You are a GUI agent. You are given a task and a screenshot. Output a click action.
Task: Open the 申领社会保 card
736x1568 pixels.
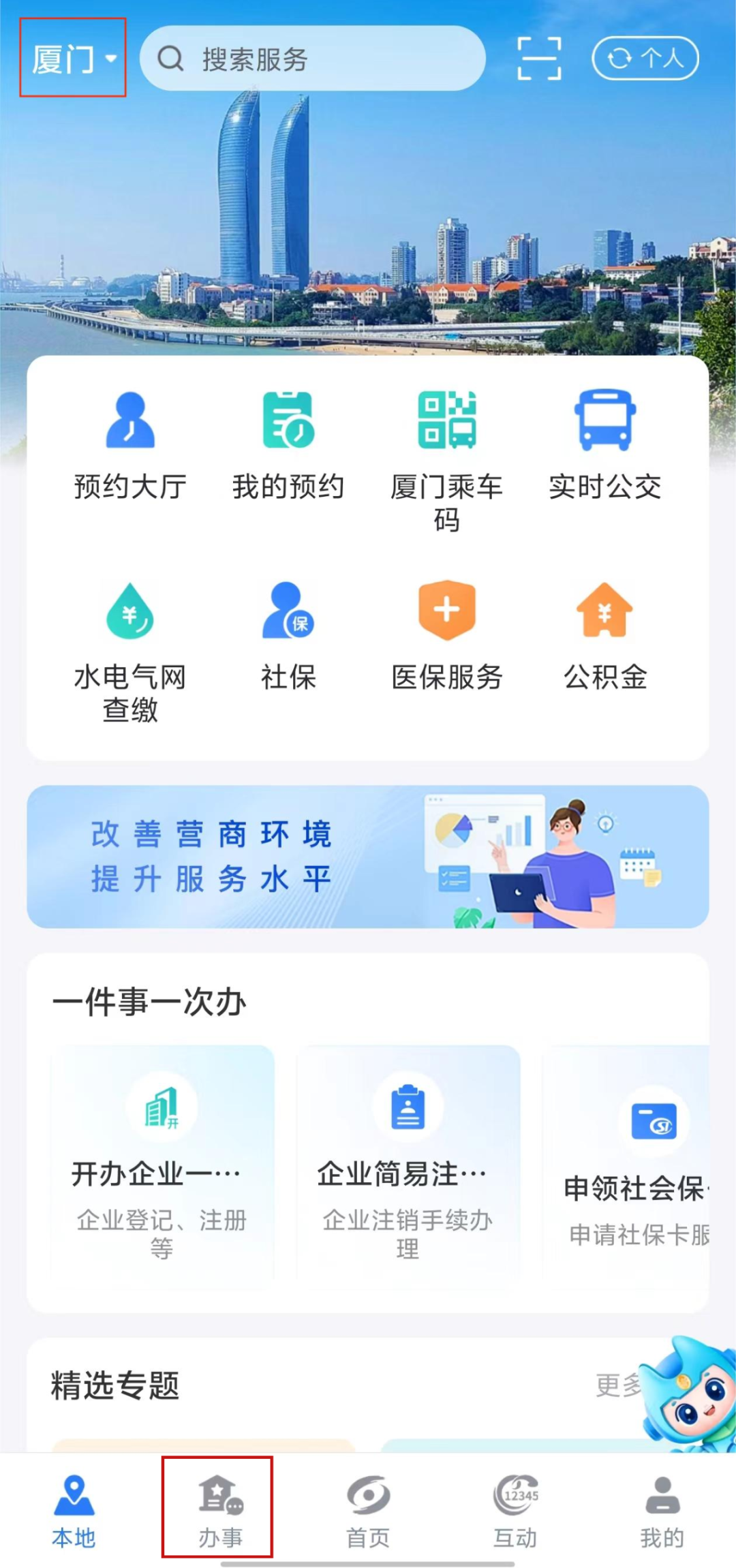[x=627, y=1163]
